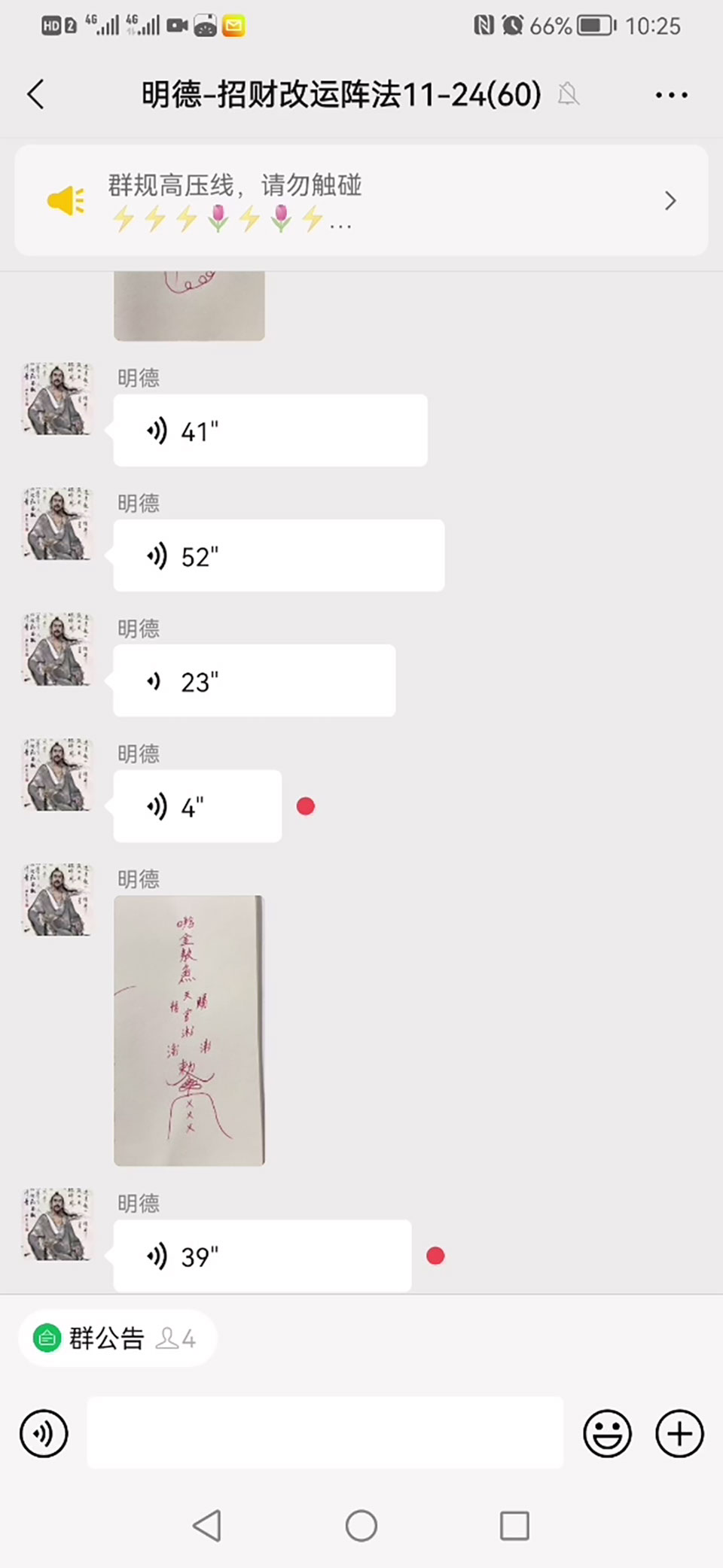
Task: Open the group chat overflow menu
Action: pyautogui.click(x=670, y=95)
